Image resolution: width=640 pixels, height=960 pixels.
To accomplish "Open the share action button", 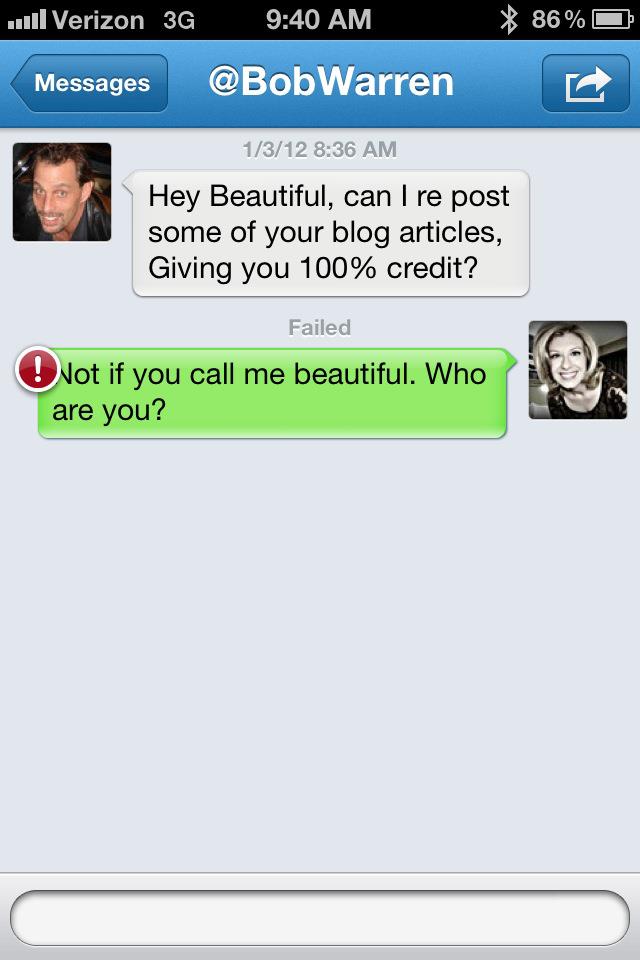I will pyautogui.click(x=584, y=84).
